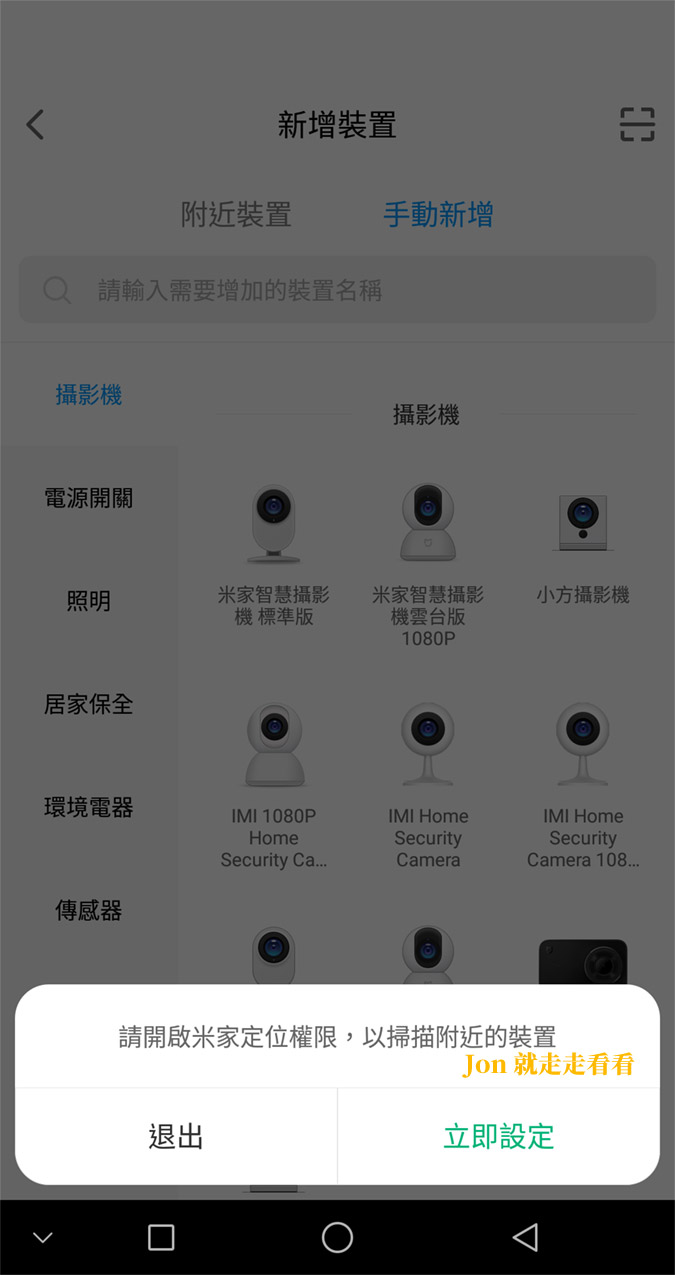Viewport: 675px width, 1275px height.
Task: Open the 電源開關 category
Action: pos(89,498)
